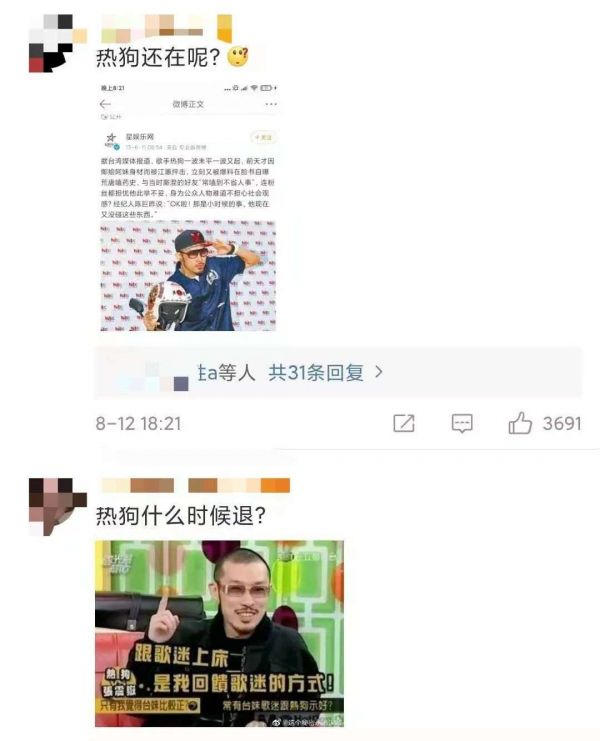
Task: Reply to the 热狗还在呢 comment
Action: (x=462, y=424)
